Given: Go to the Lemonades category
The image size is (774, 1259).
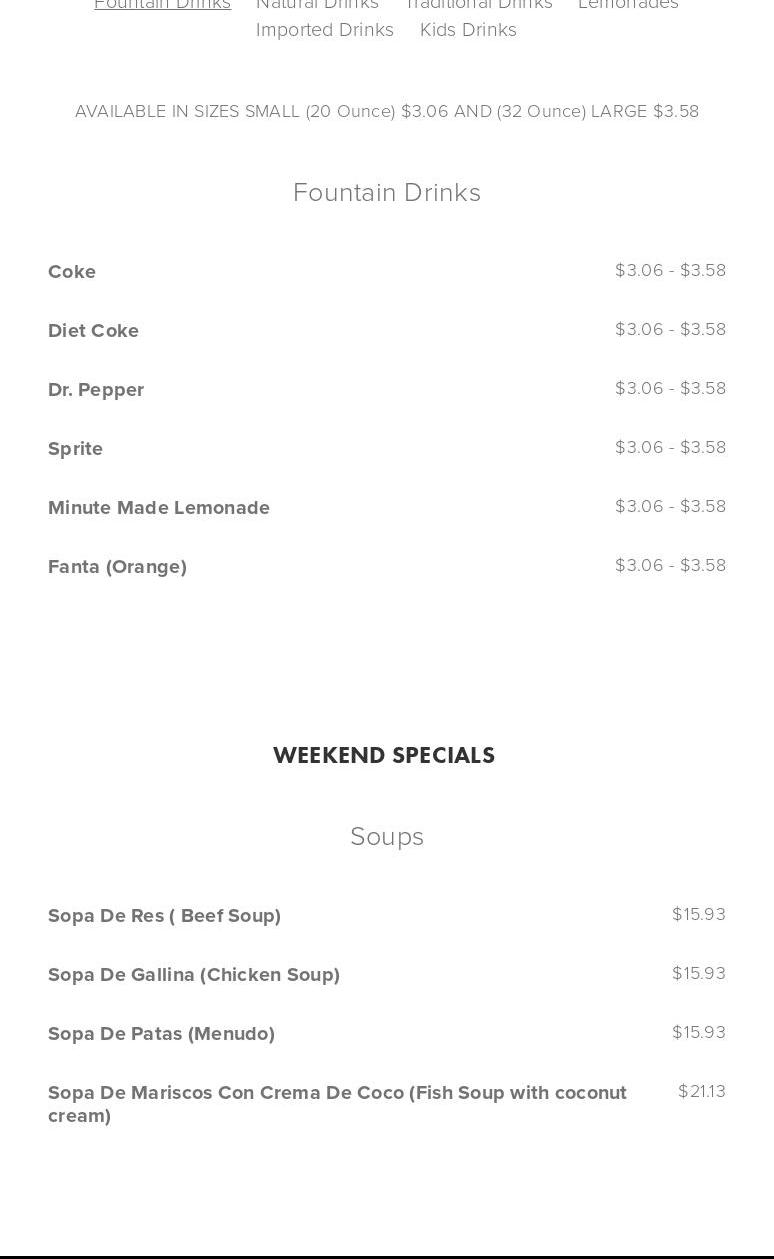Looking at the screenshot, I should (x=628, y=5).
